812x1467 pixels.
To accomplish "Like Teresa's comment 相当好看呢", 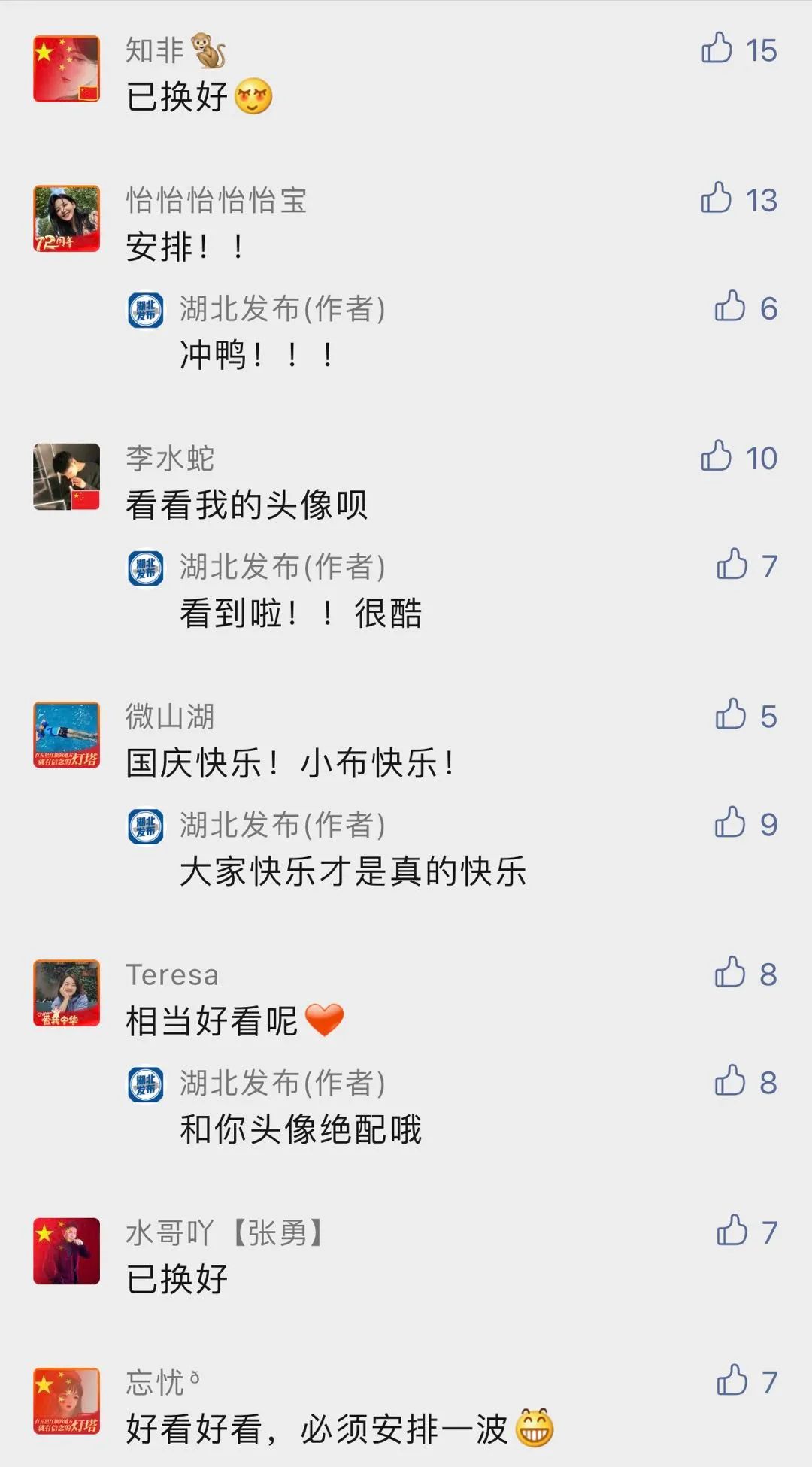I will (x=729, y=973).
